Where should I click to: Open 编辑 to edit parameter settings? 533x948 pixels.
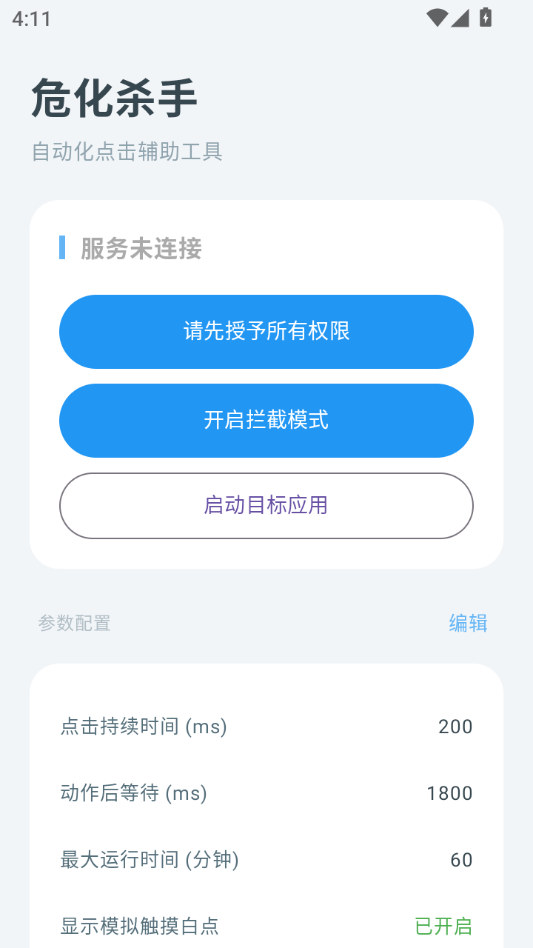(468, 623)
